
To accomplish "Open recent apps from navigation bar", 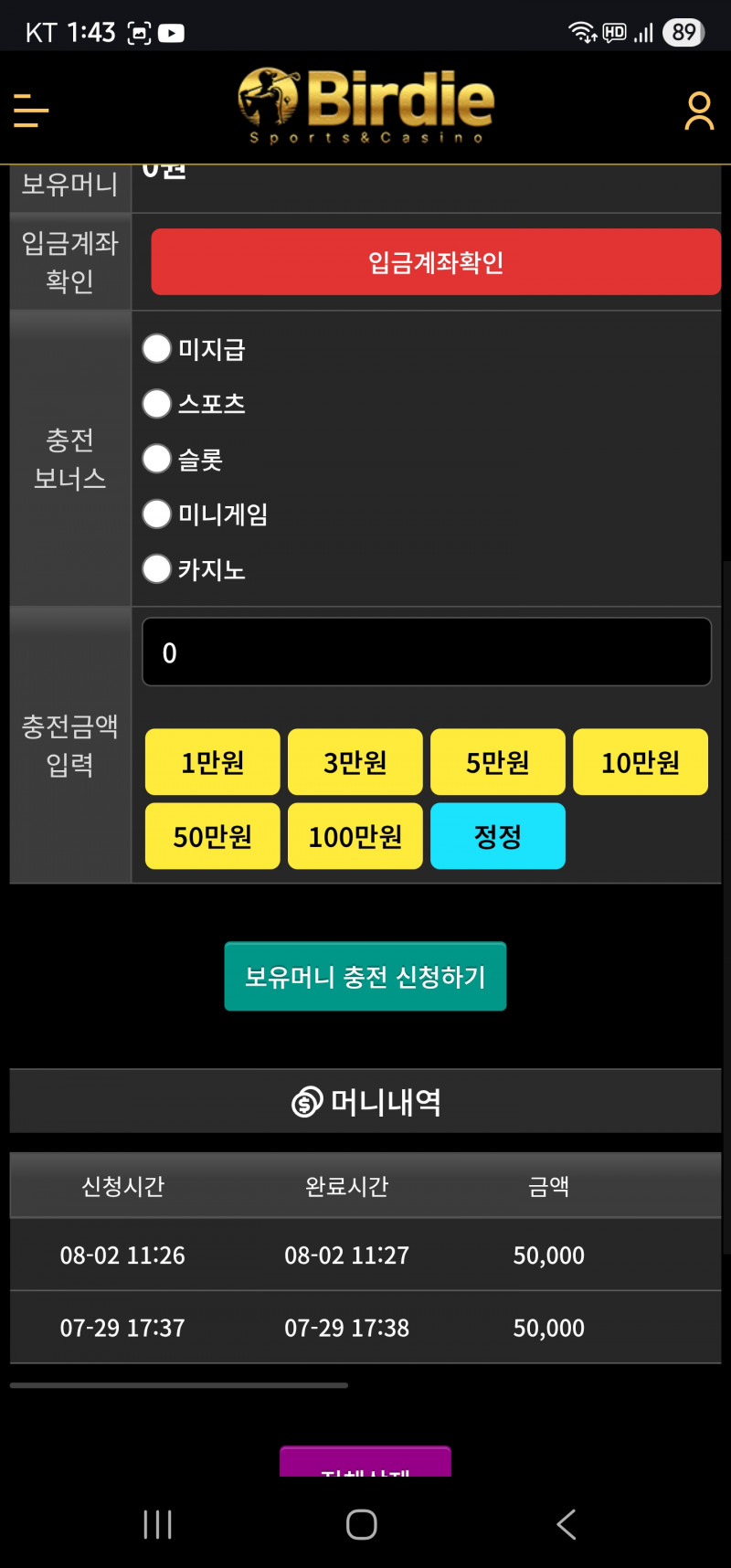I will pyautogui.click(x=158, y=1524).
